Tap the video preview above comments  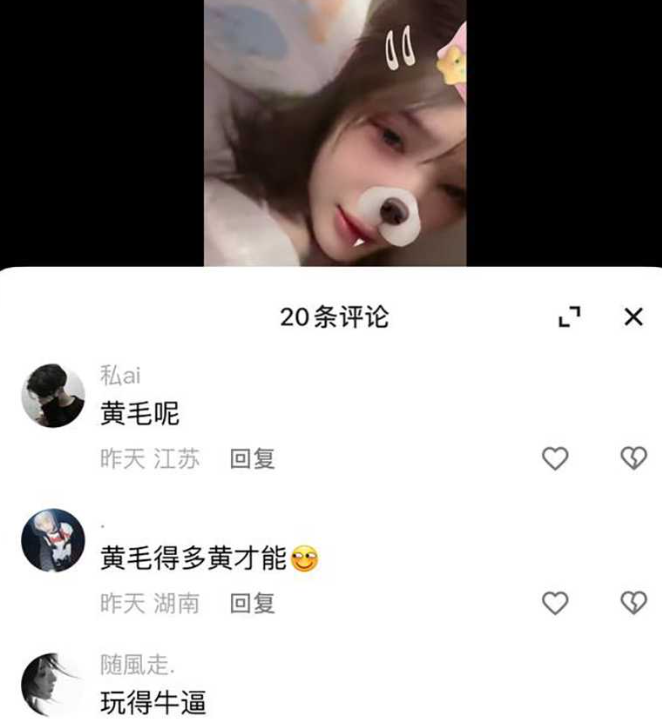335,132
